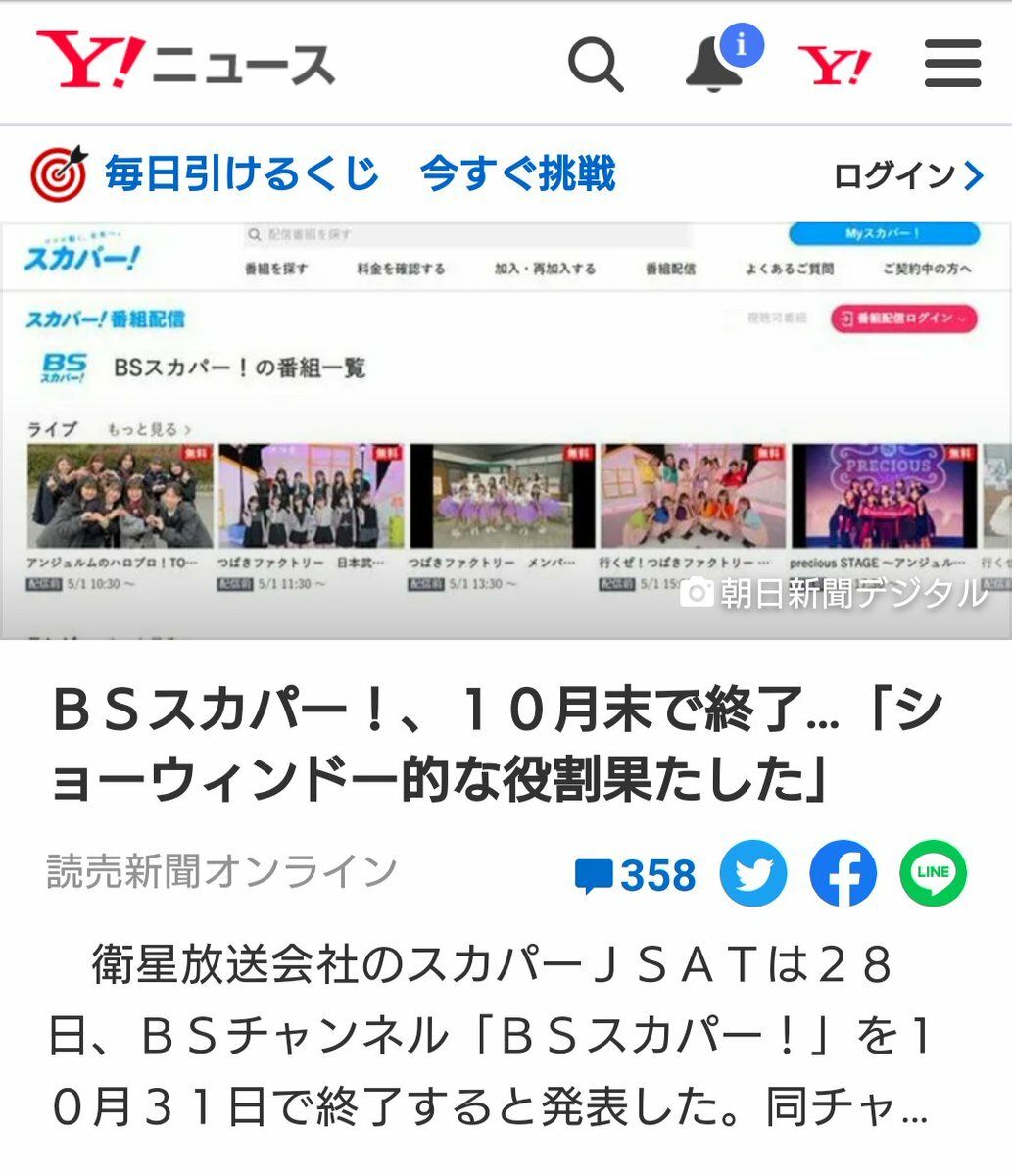Share the article on Facebook
This screenshot has height=1176, width=1012.
coord(843,873)
